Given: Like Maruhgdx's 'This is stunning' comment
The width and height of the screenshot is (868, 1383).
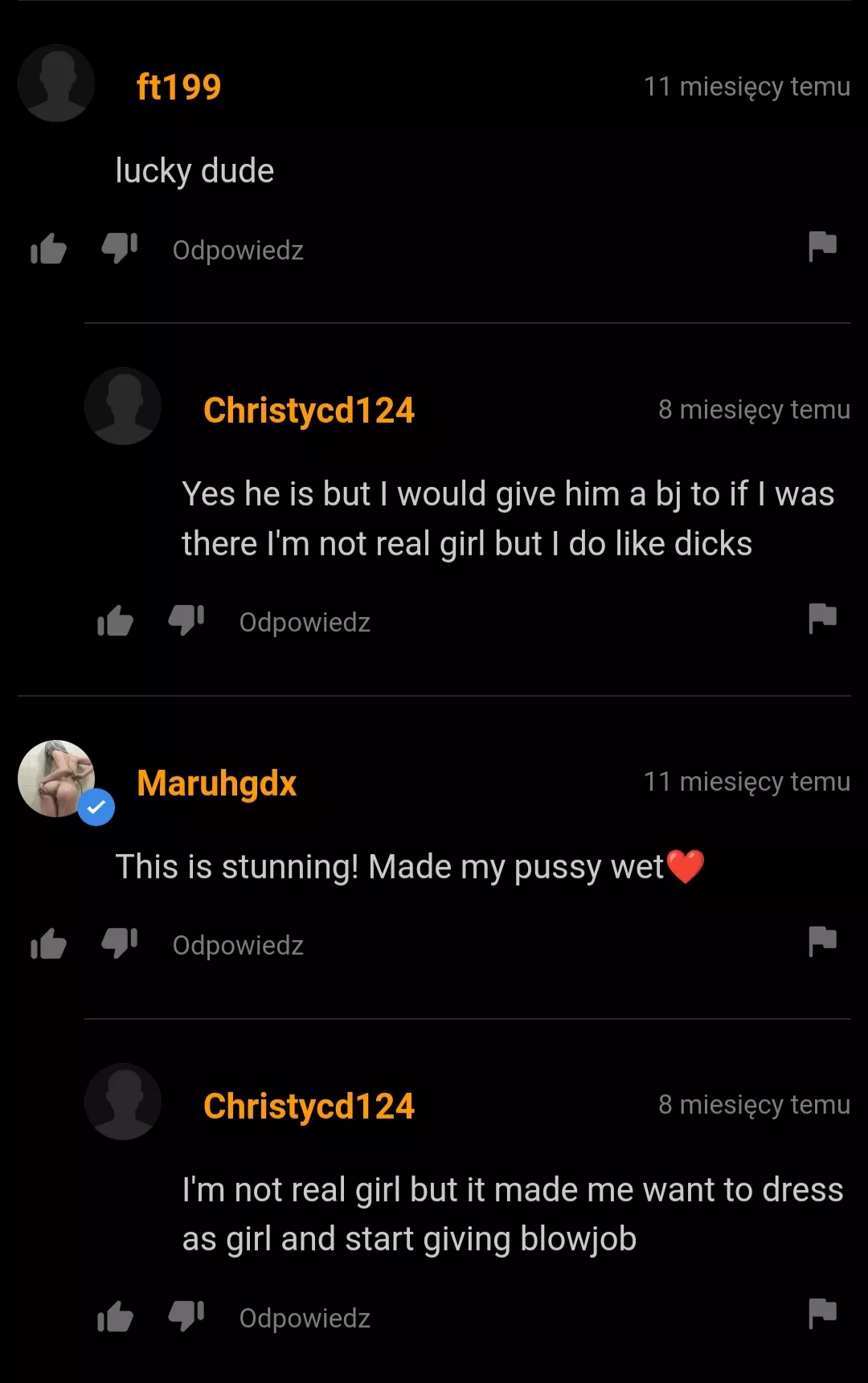Looking at the screenshot, I should (x=47, y=943).
